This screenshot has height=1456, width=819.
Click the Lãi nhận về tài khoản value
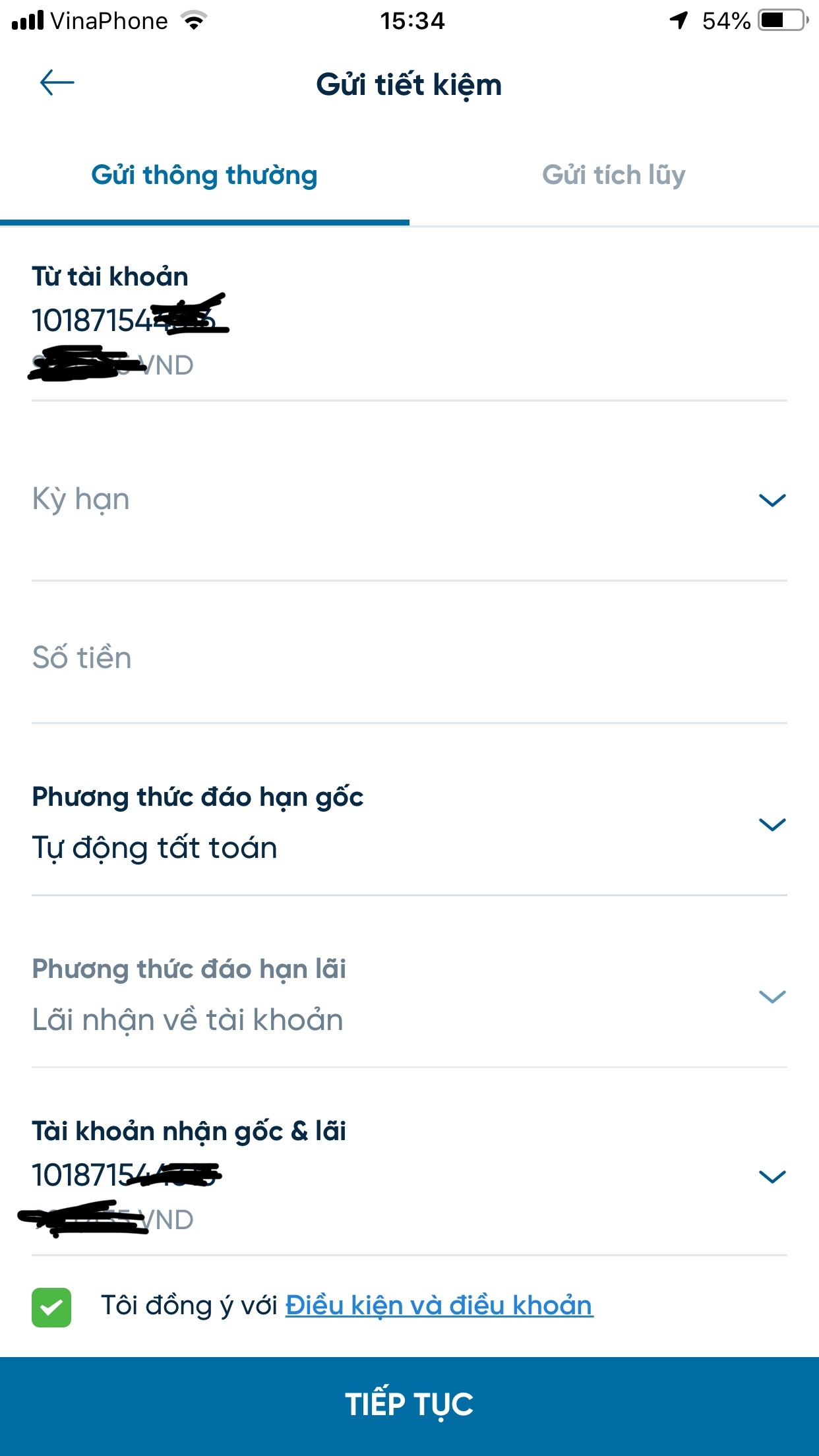point(187,1020)
